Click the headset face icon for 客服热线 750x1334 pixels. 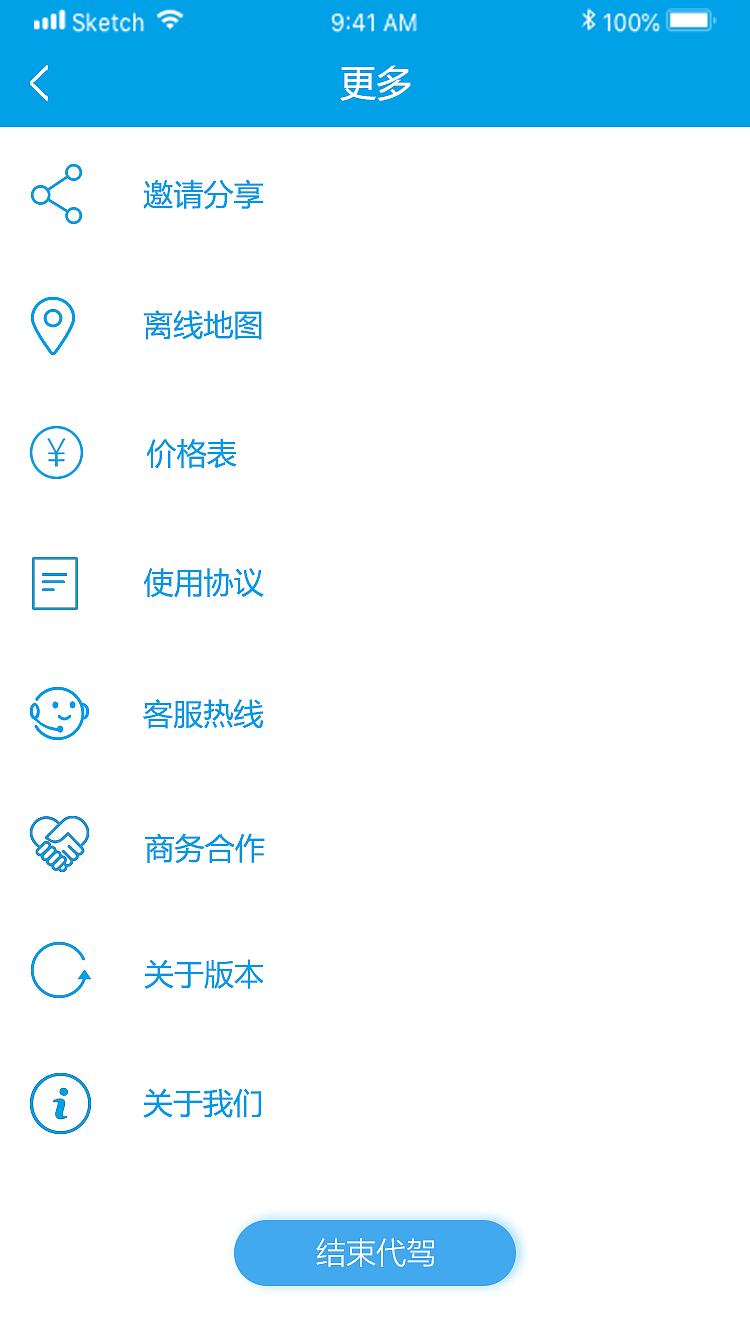(x=56, y=714)
